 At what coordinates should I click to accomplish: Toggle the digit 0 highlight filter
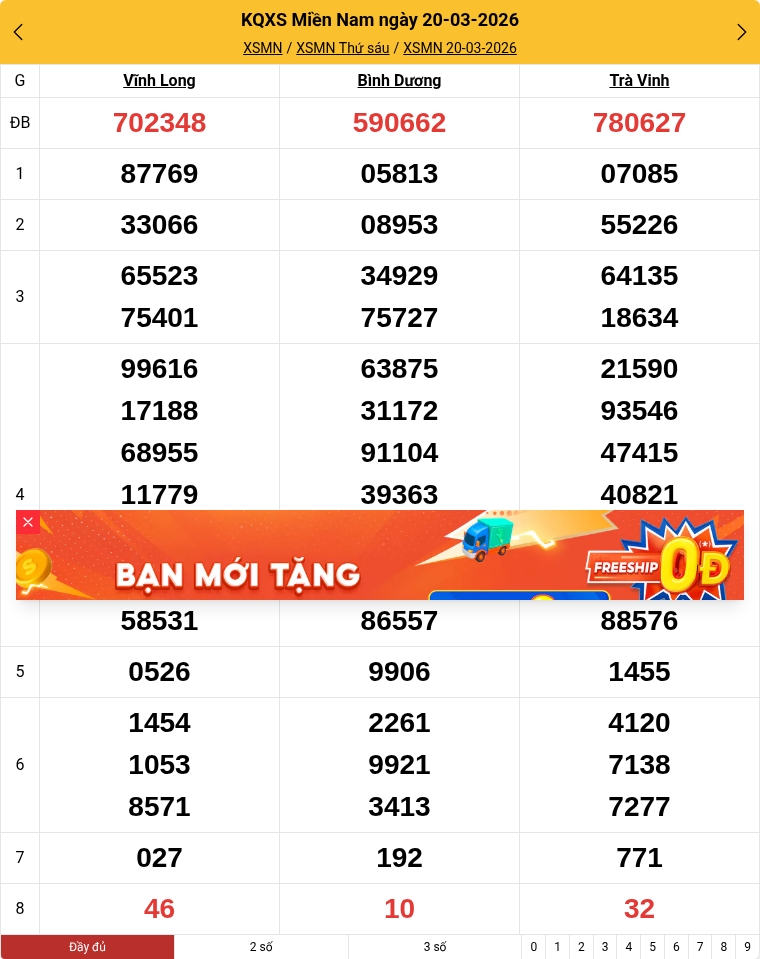point(534,947)
